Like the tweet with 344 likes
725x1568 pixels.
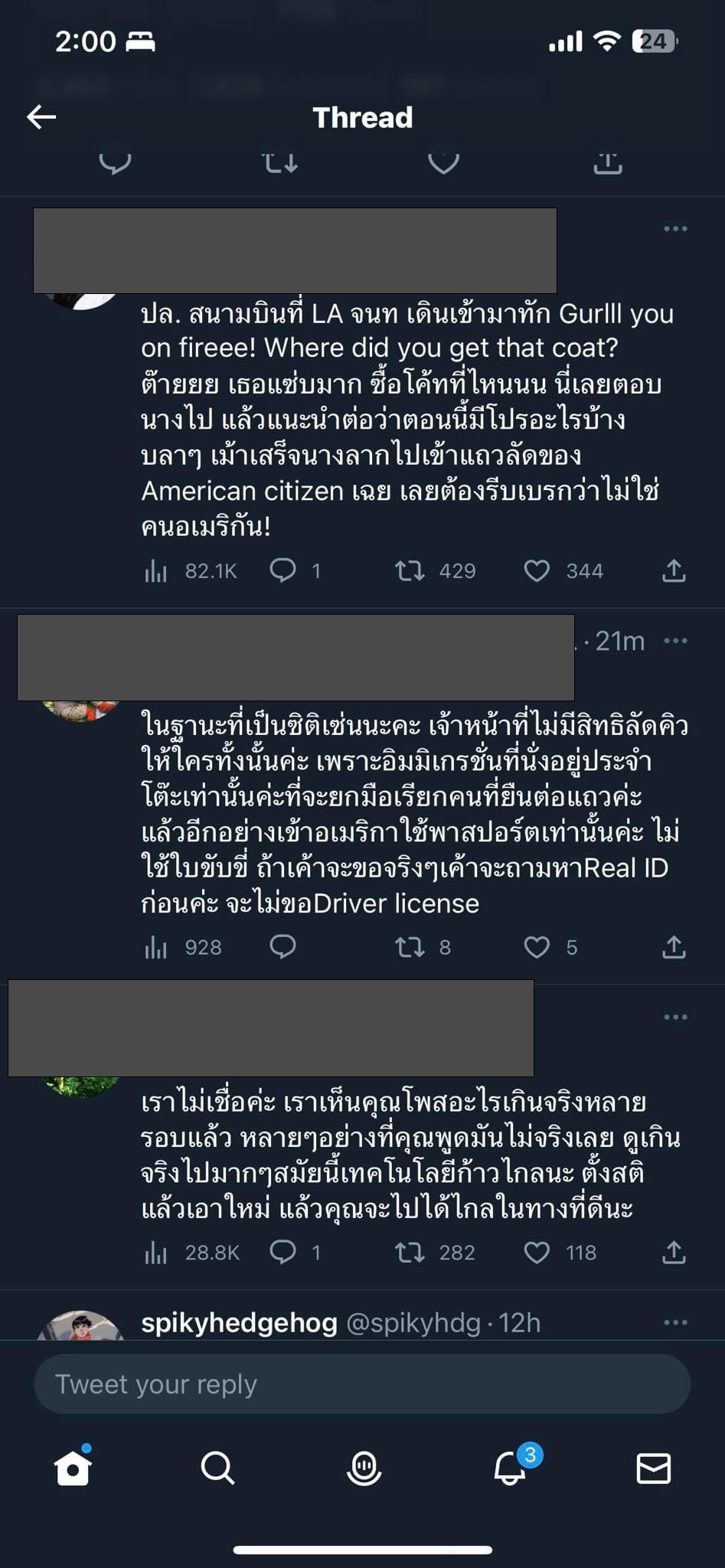pos(537,571)
